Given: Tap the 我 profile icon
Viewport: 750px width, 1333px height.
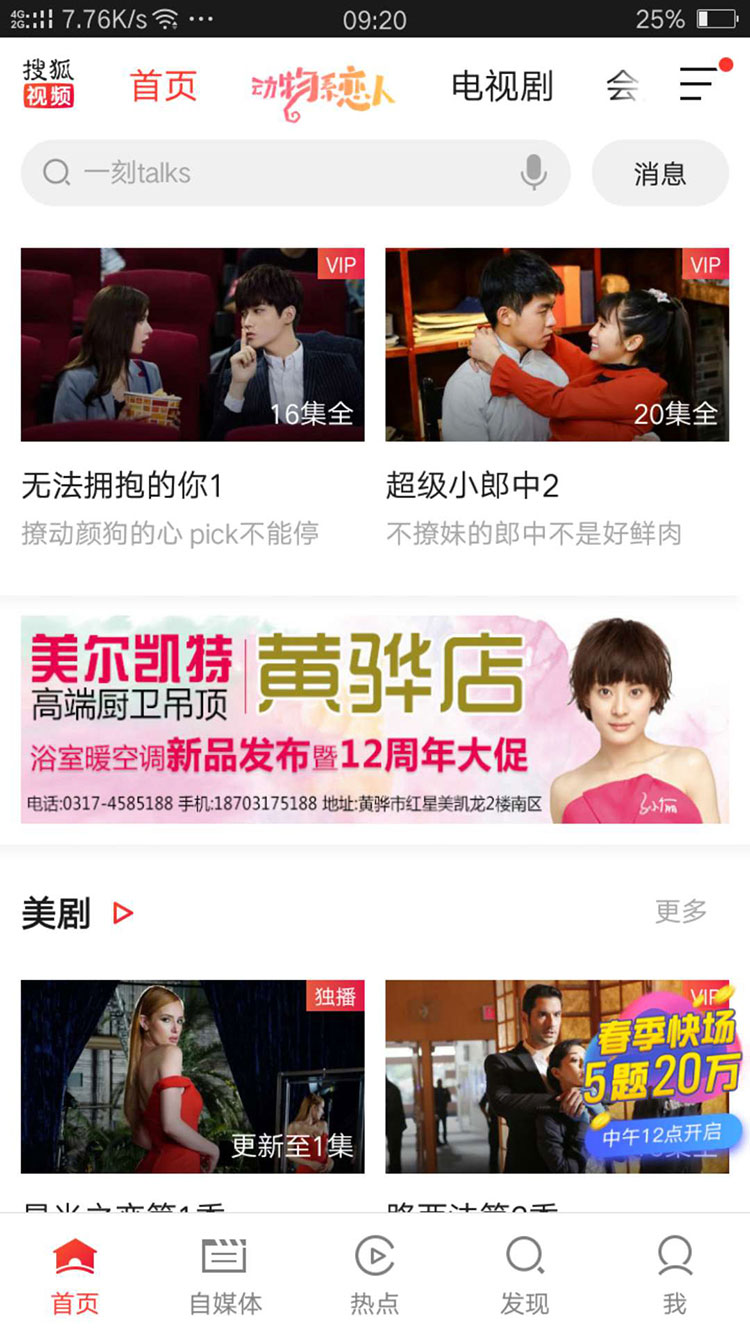Looking at the screenshot, I should (673, 1255).
